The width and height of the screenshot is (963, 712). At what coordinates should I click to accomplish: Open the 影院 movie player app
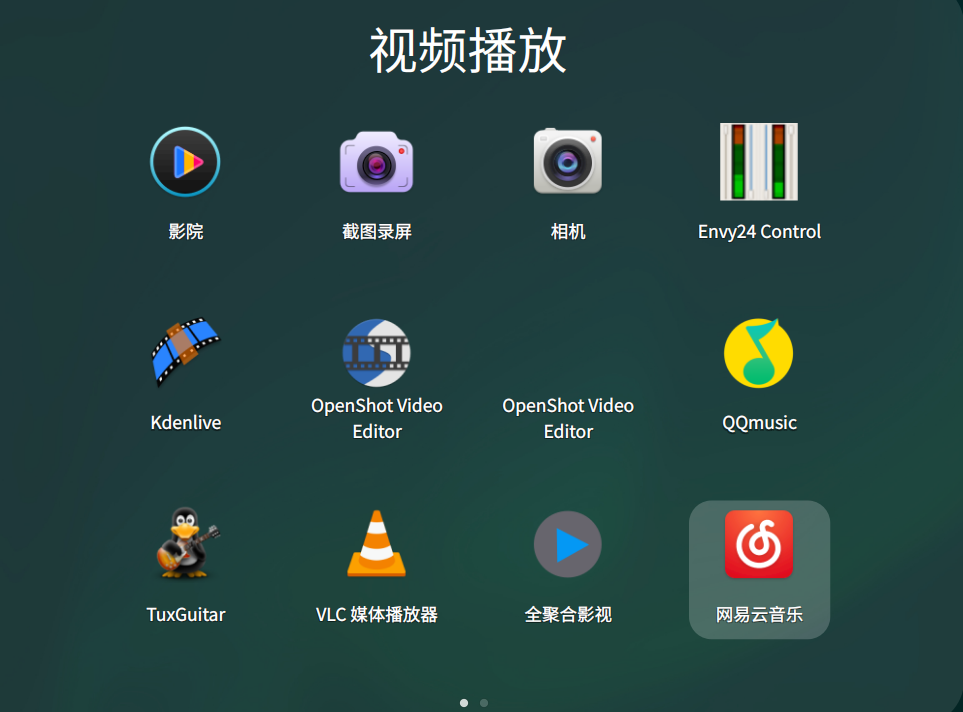(x=185, y=162)
